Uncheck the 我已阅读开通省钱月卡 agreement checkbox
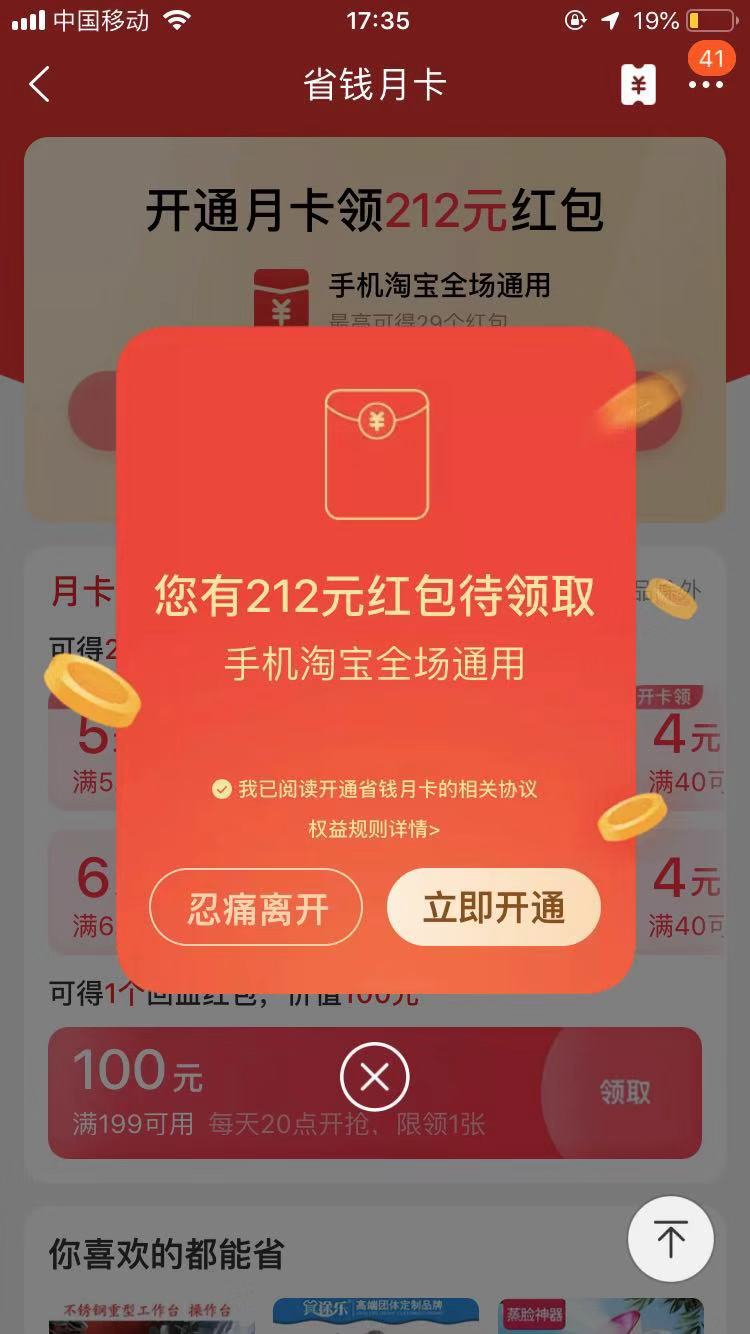Screen dimensions: 750x1334 222,790
